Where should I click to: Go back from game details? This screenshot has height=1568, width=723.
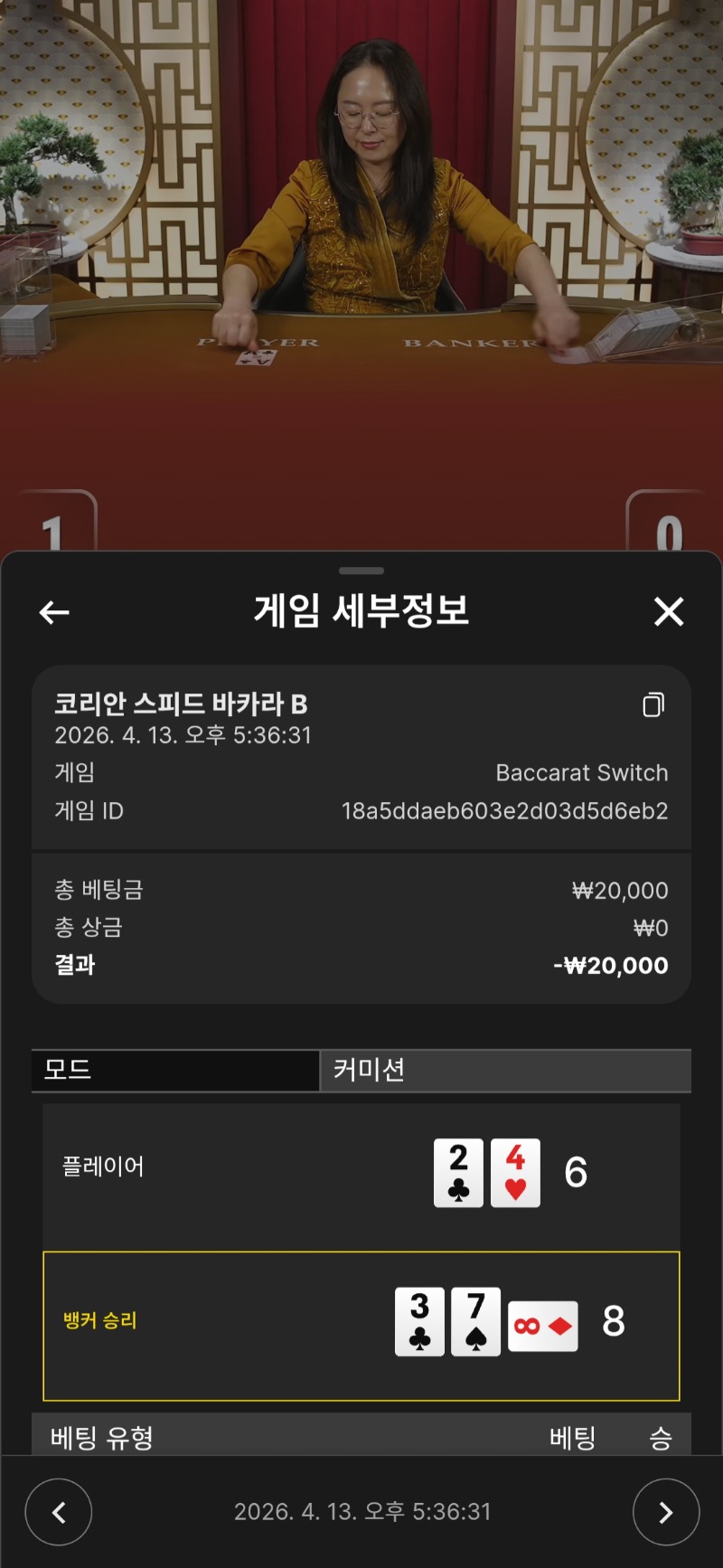click(x=54, y=612)
